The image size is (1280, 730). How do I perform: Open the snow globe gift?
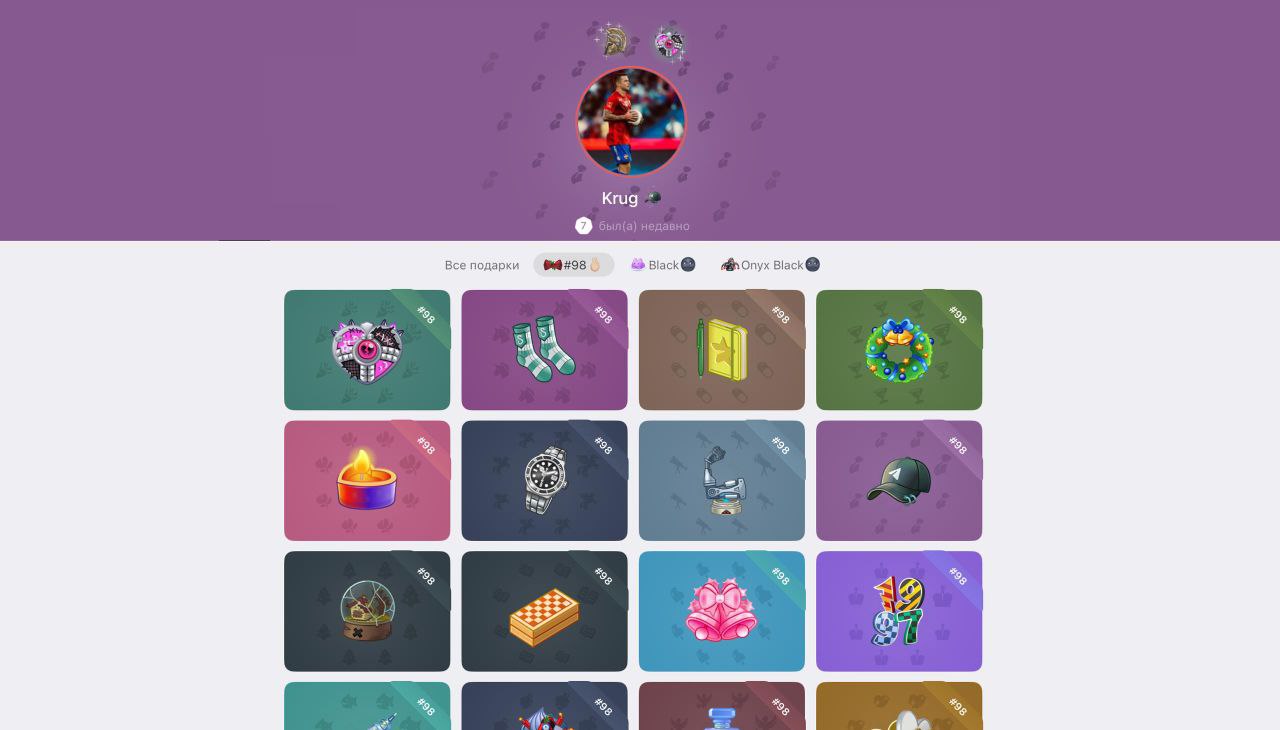coord(367,611)
